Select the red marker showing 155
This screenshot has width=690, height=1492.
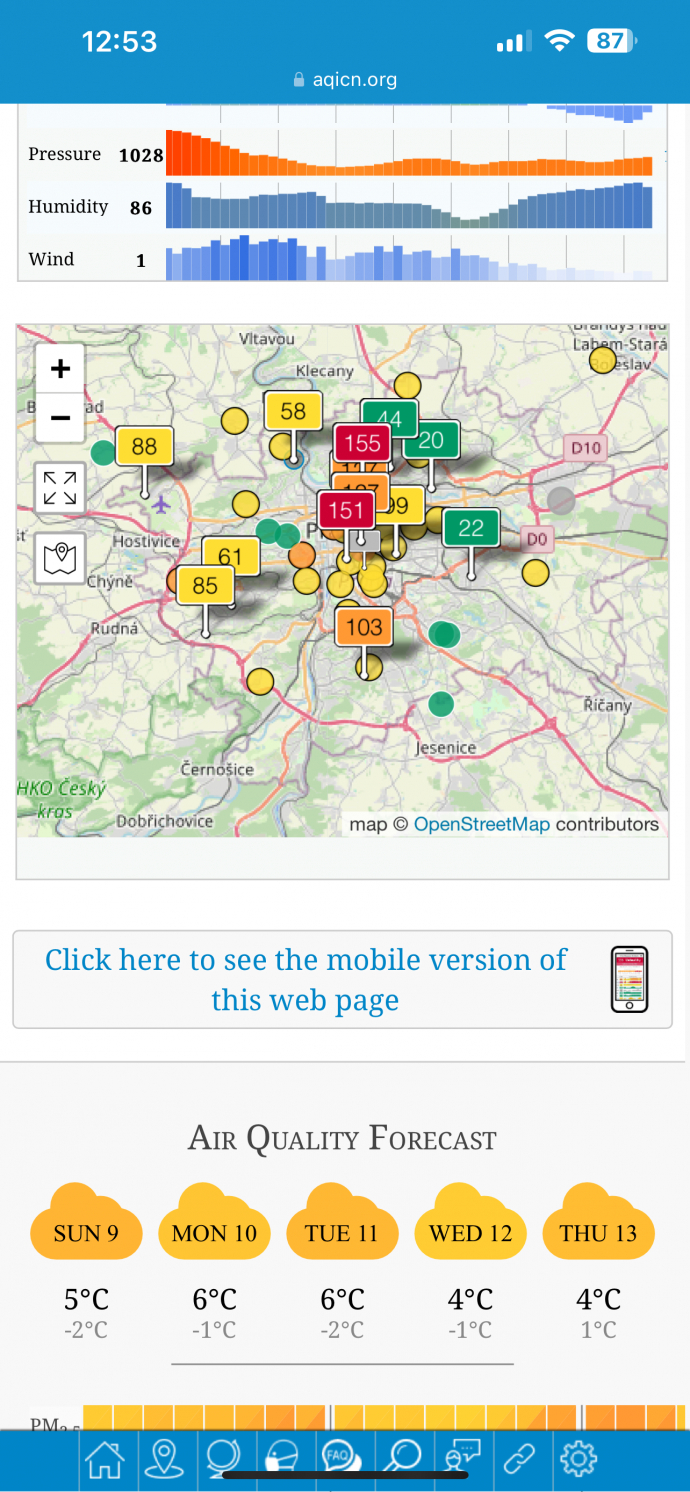[x=362, y=443]
